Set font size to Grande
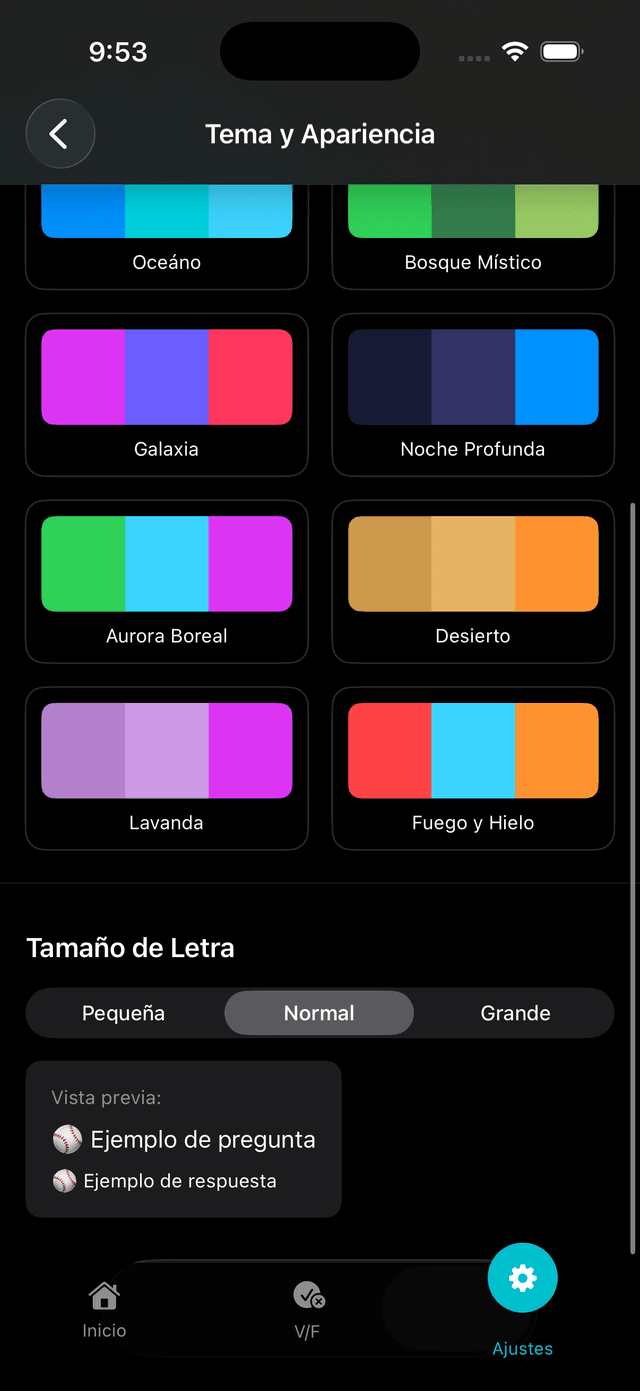The width and height of the screenshot is (640, 1391). [x=515, y=1013]
